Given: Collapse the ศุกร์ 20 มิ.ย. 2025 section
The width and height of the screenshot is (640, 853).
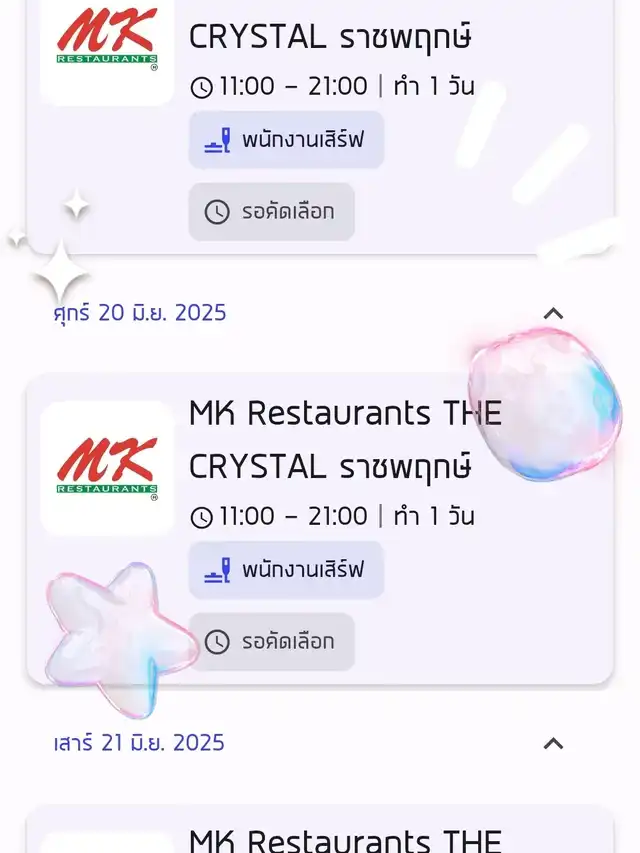Looking at the screenshot, I should 553,313.
